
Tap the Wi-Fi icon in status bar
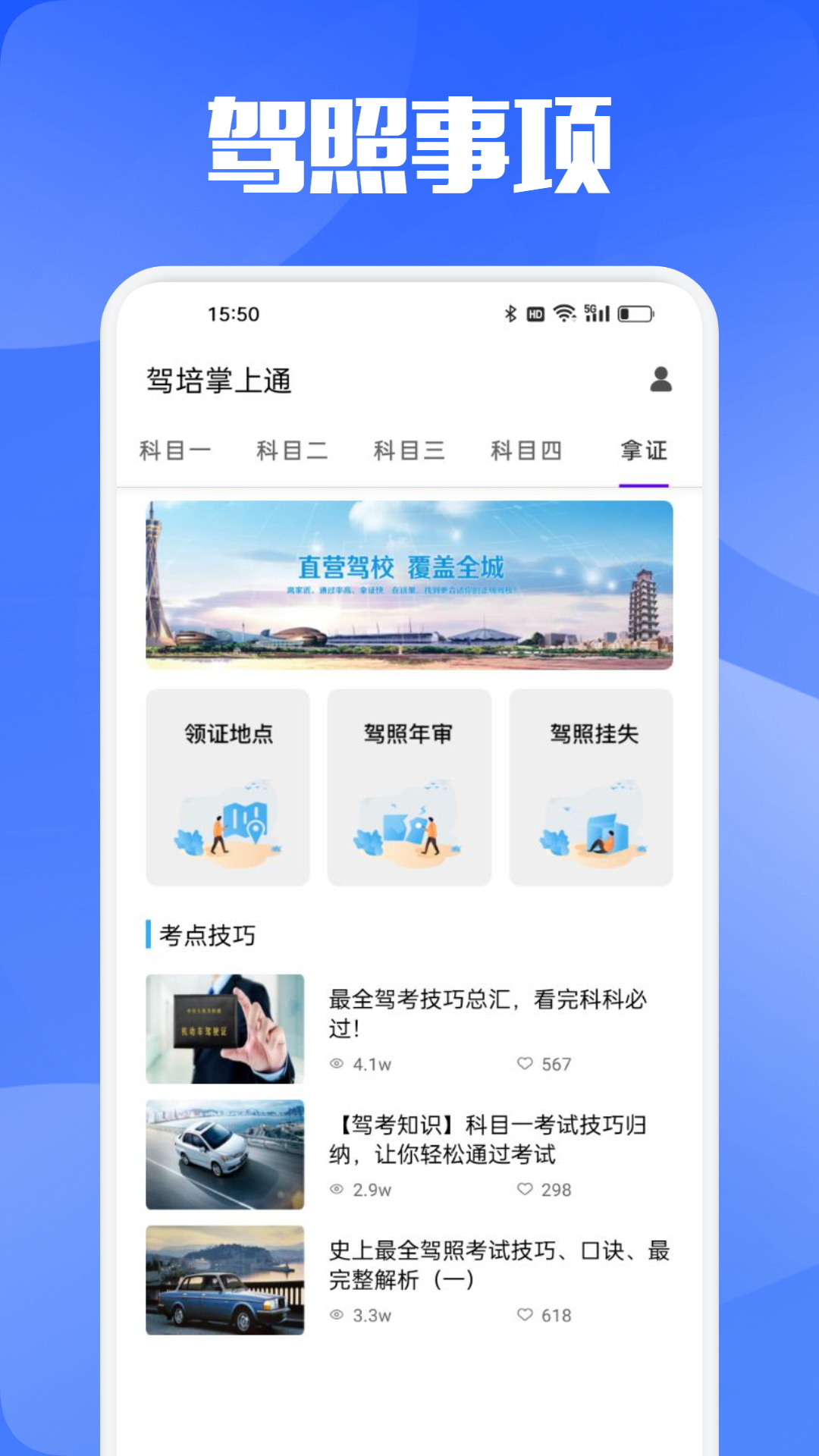[563, 313]
